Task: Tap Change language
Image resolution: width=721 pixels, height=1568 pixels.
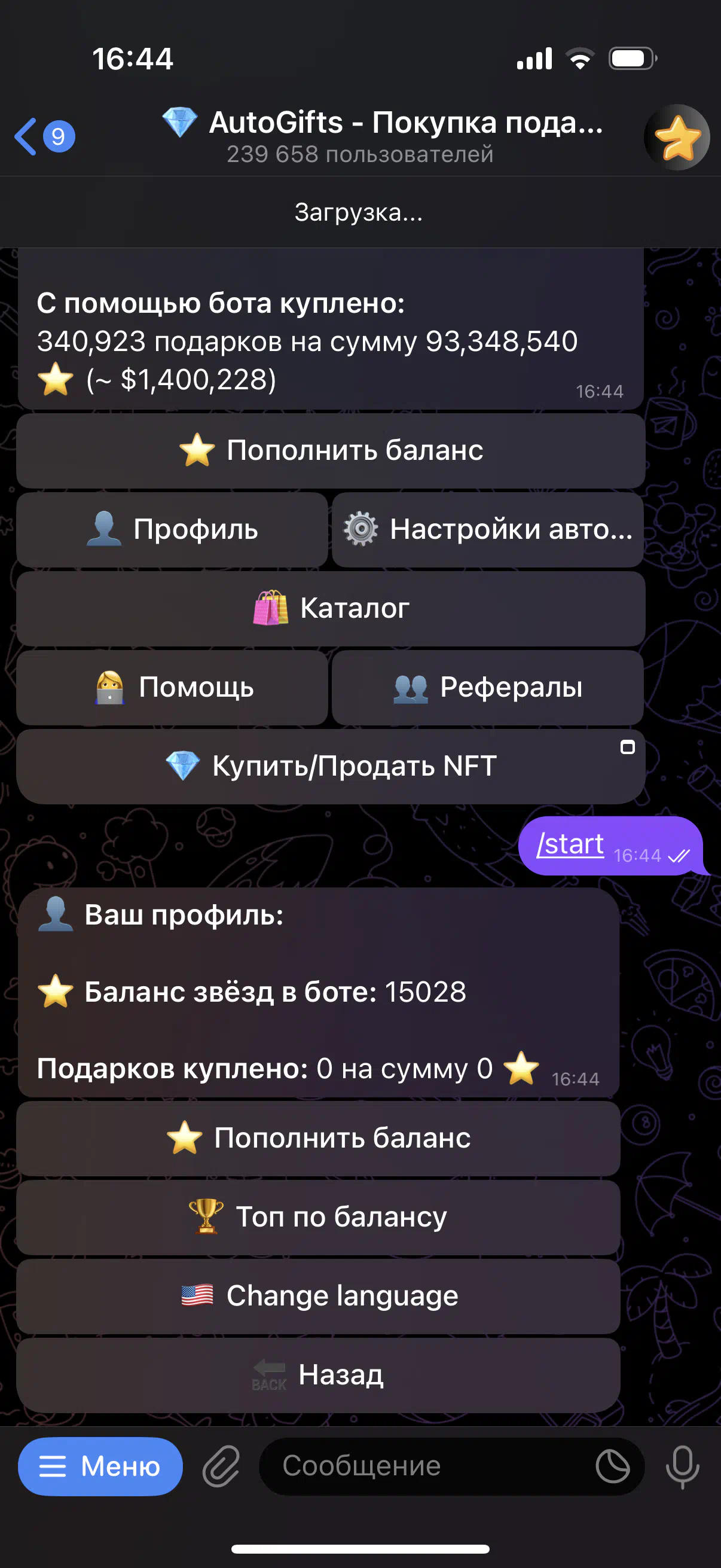Action: tap(318, 1296)
